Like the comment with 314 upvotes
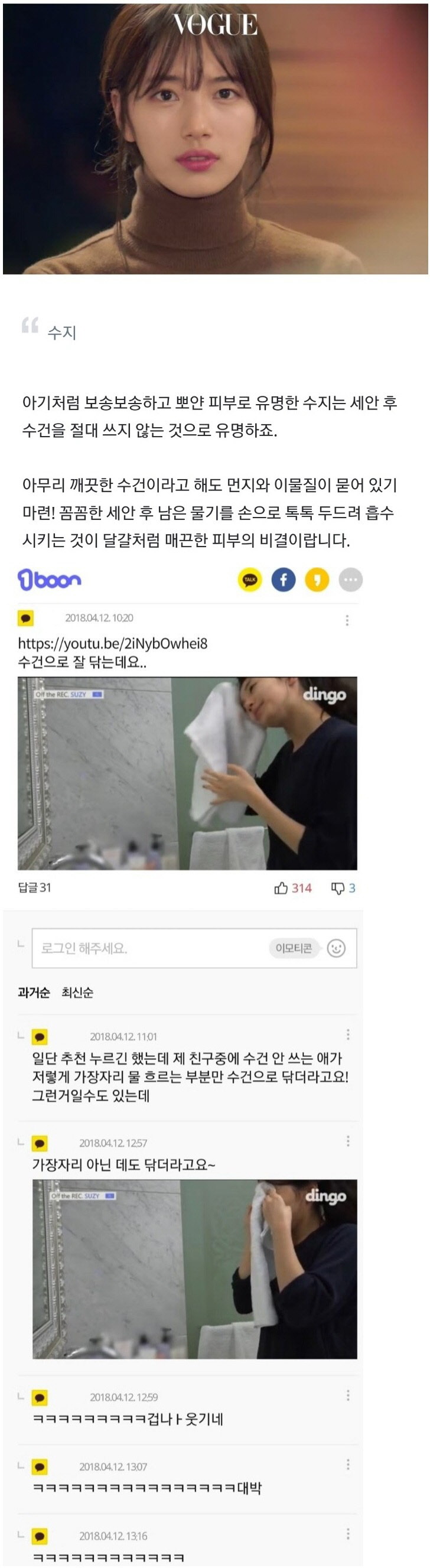 (x=293, y=888)
